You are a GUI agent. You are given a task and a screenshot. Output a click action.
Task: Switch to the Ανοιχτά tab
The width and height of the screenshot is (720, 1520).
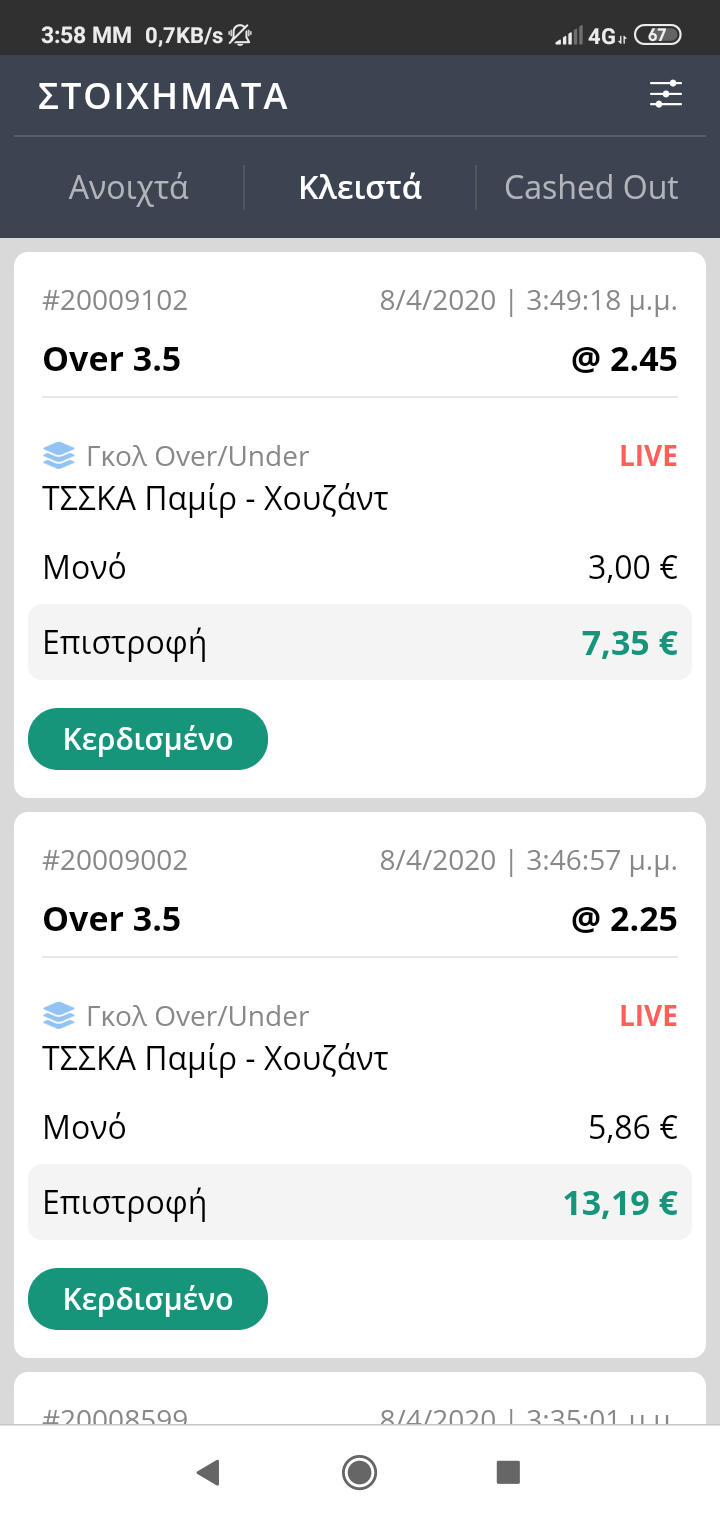[128, 188]
